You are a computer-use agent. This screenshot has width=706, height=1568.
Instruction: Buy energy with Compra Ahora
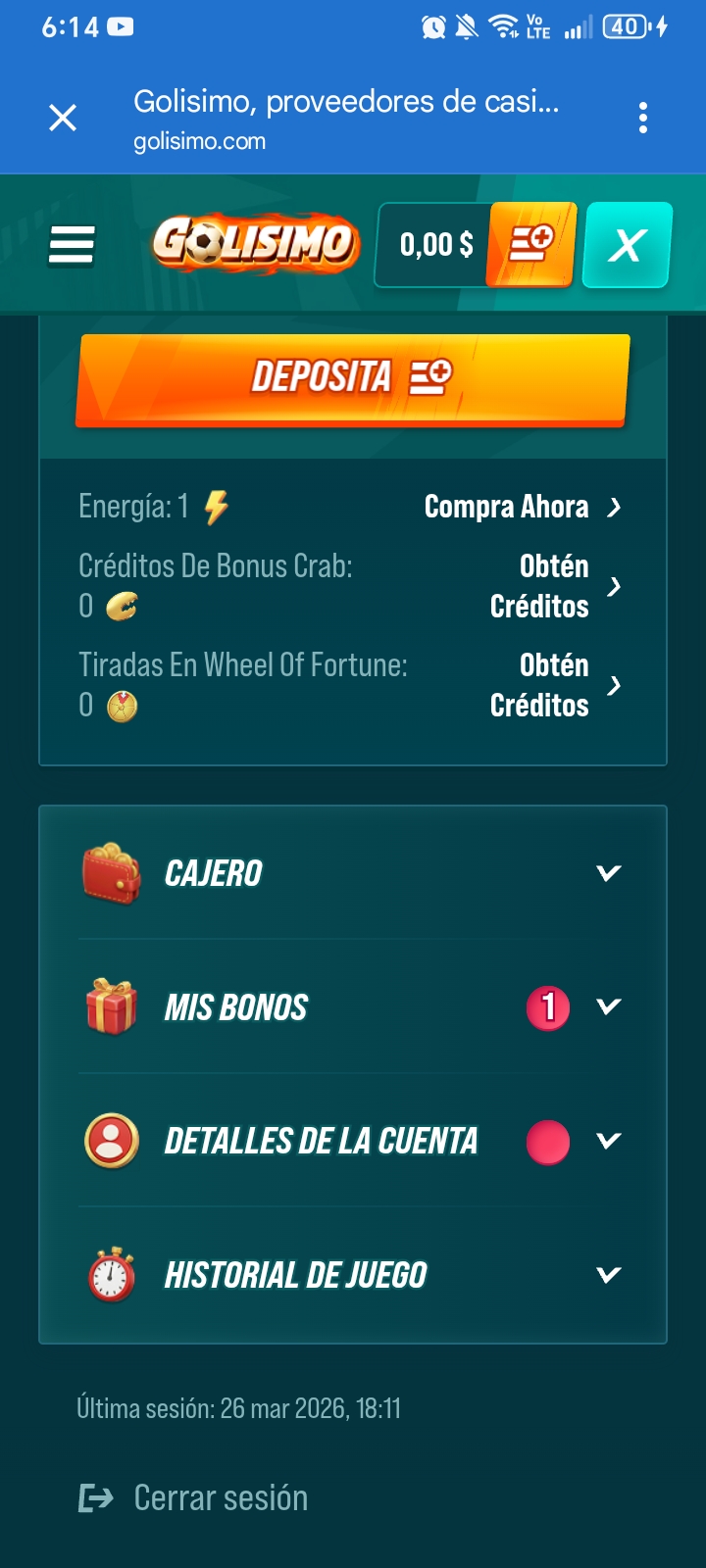pyautogui.click(x=522, y=507)
